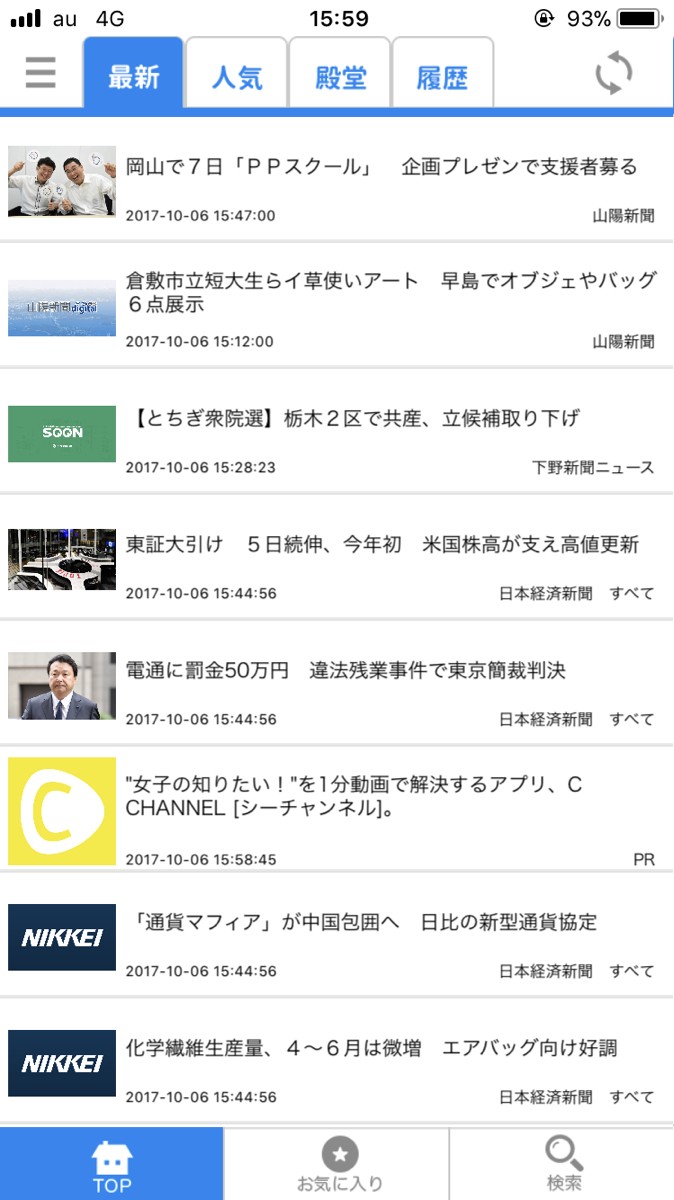
Task: Refresh the news feed
Action: click(x=613, y=74)
